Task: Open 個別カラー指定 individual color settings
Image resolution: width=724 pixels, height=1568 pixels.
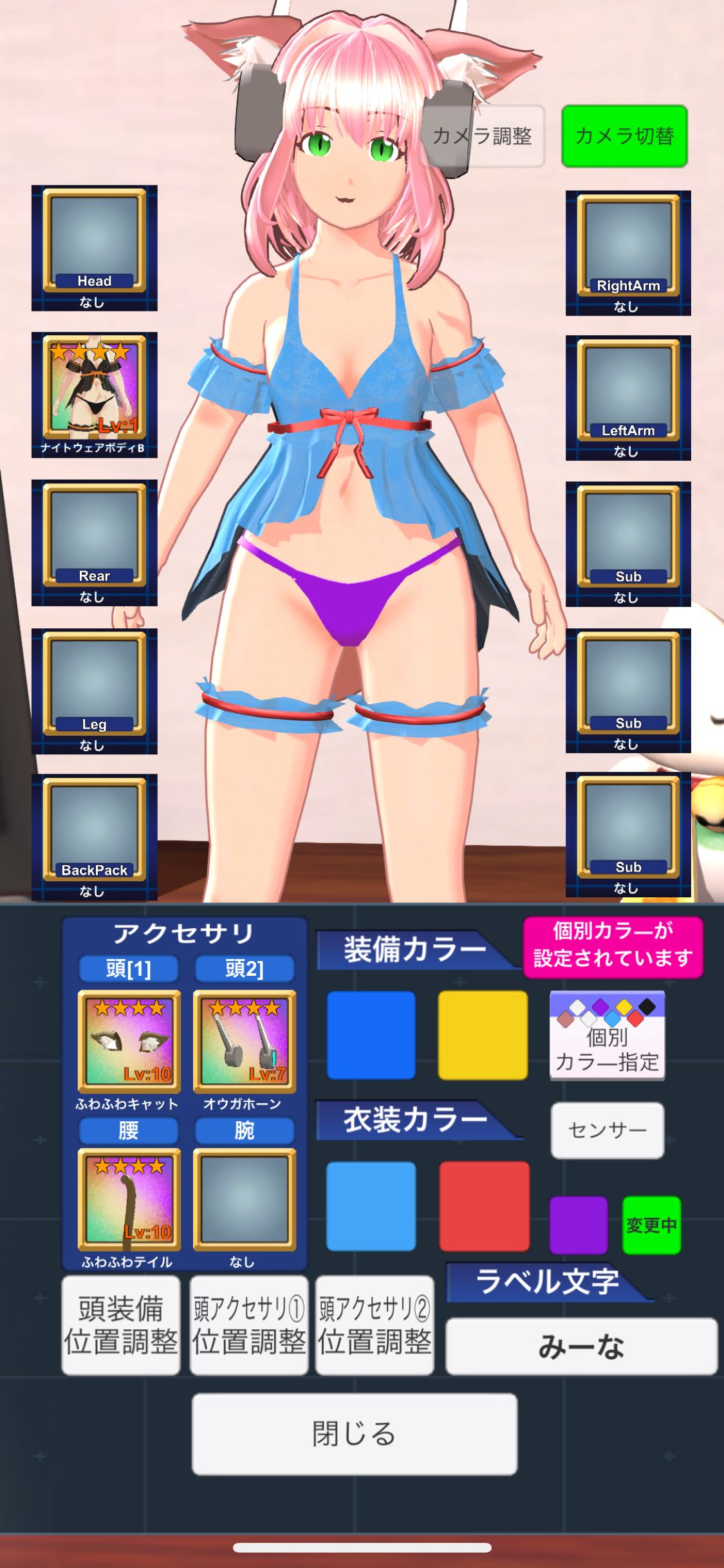Action: 607,1035
